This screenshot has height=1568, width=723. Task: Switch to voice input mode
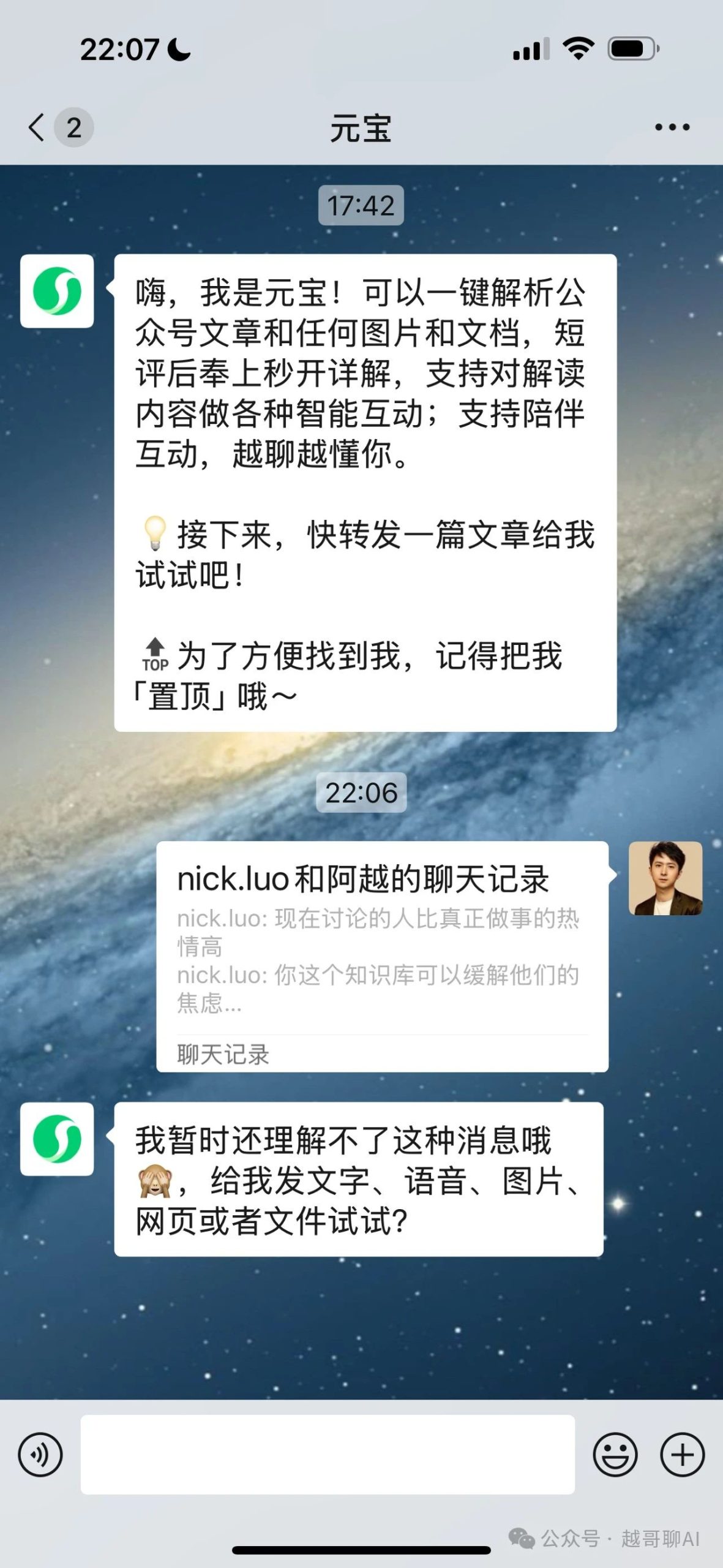[x=40, y=1455]
